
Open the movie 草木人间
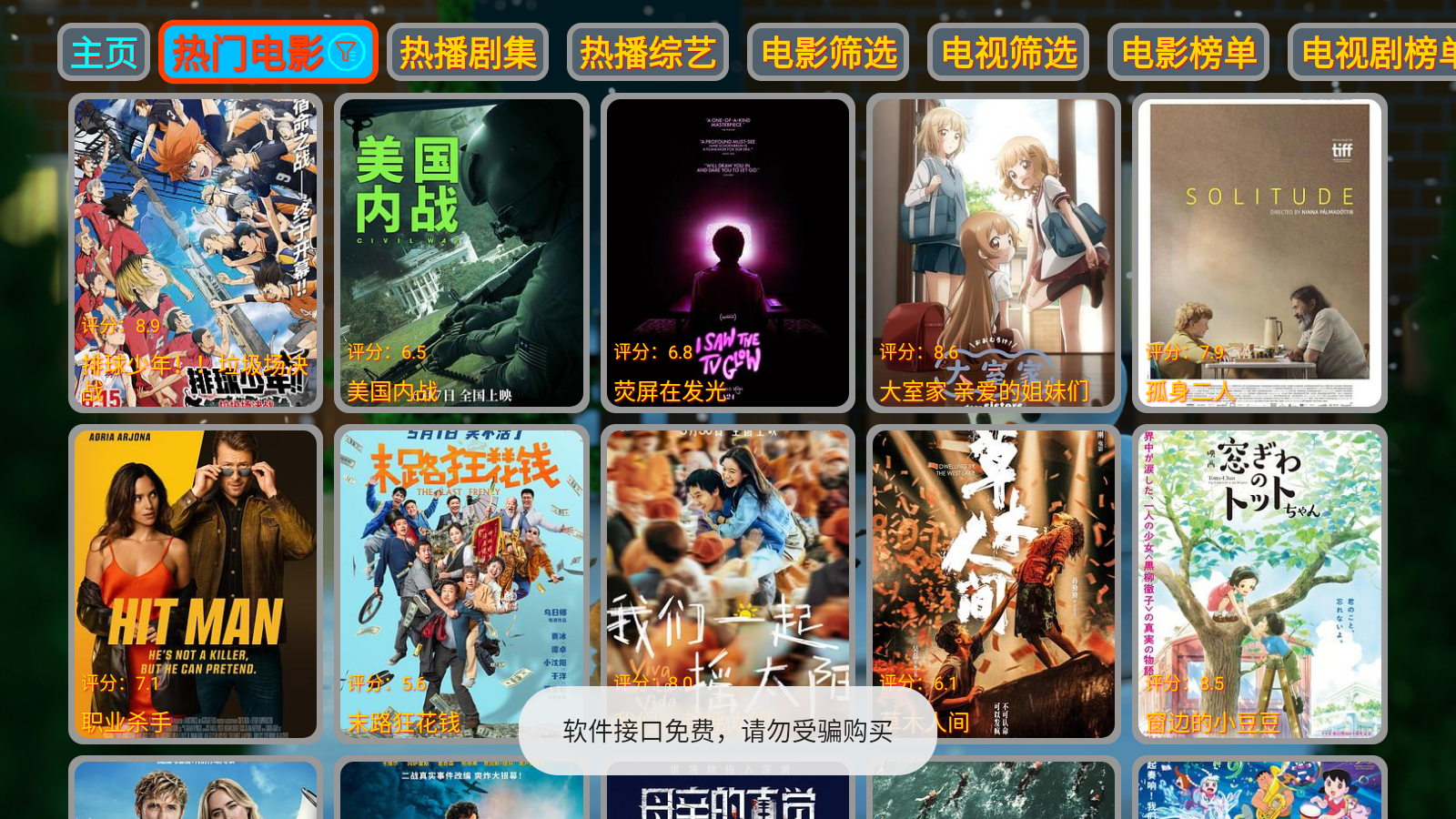[994, 583]
